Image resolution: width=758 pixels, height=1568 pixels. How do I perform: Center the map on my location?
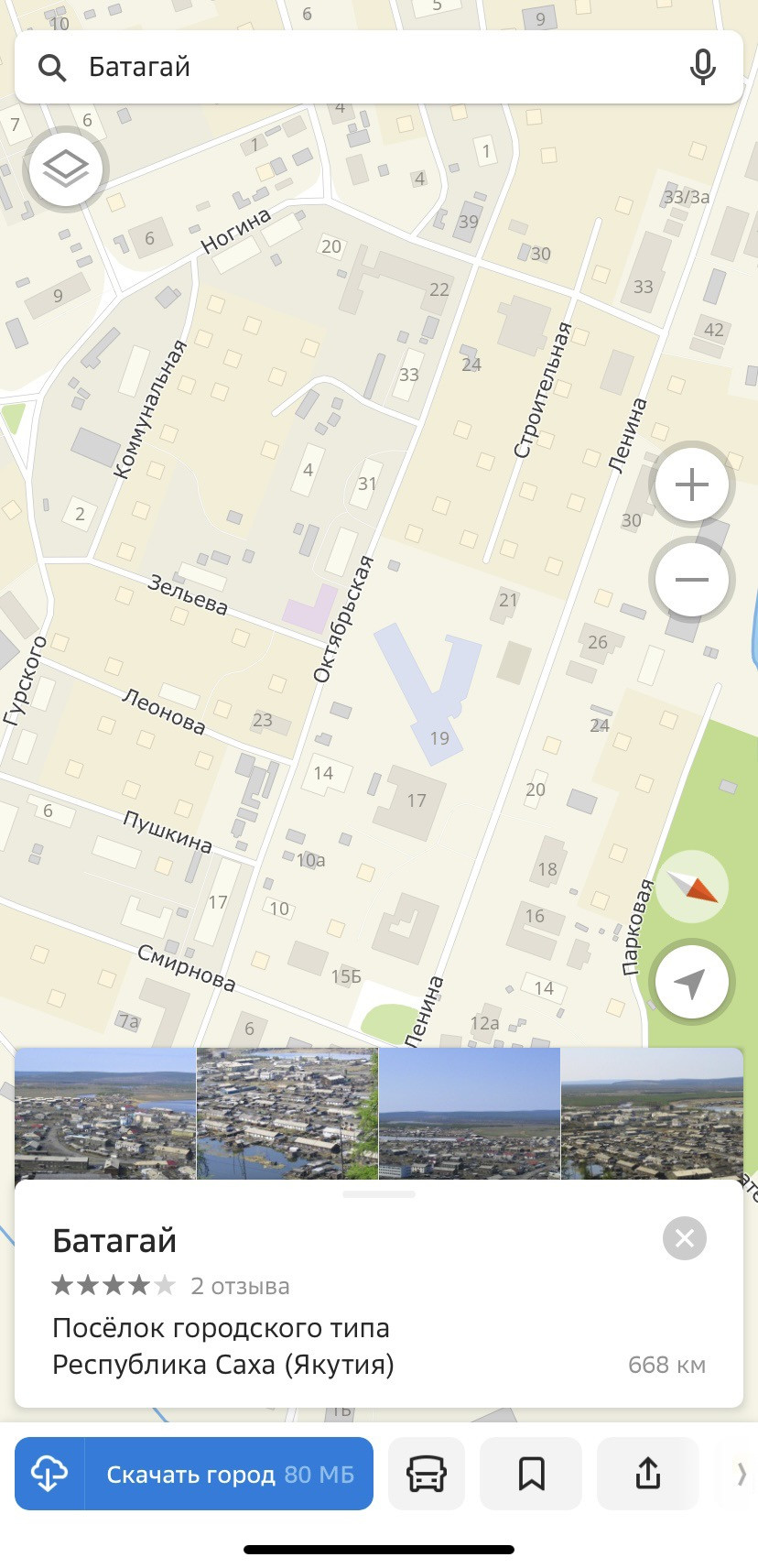[x=691, y=982]
